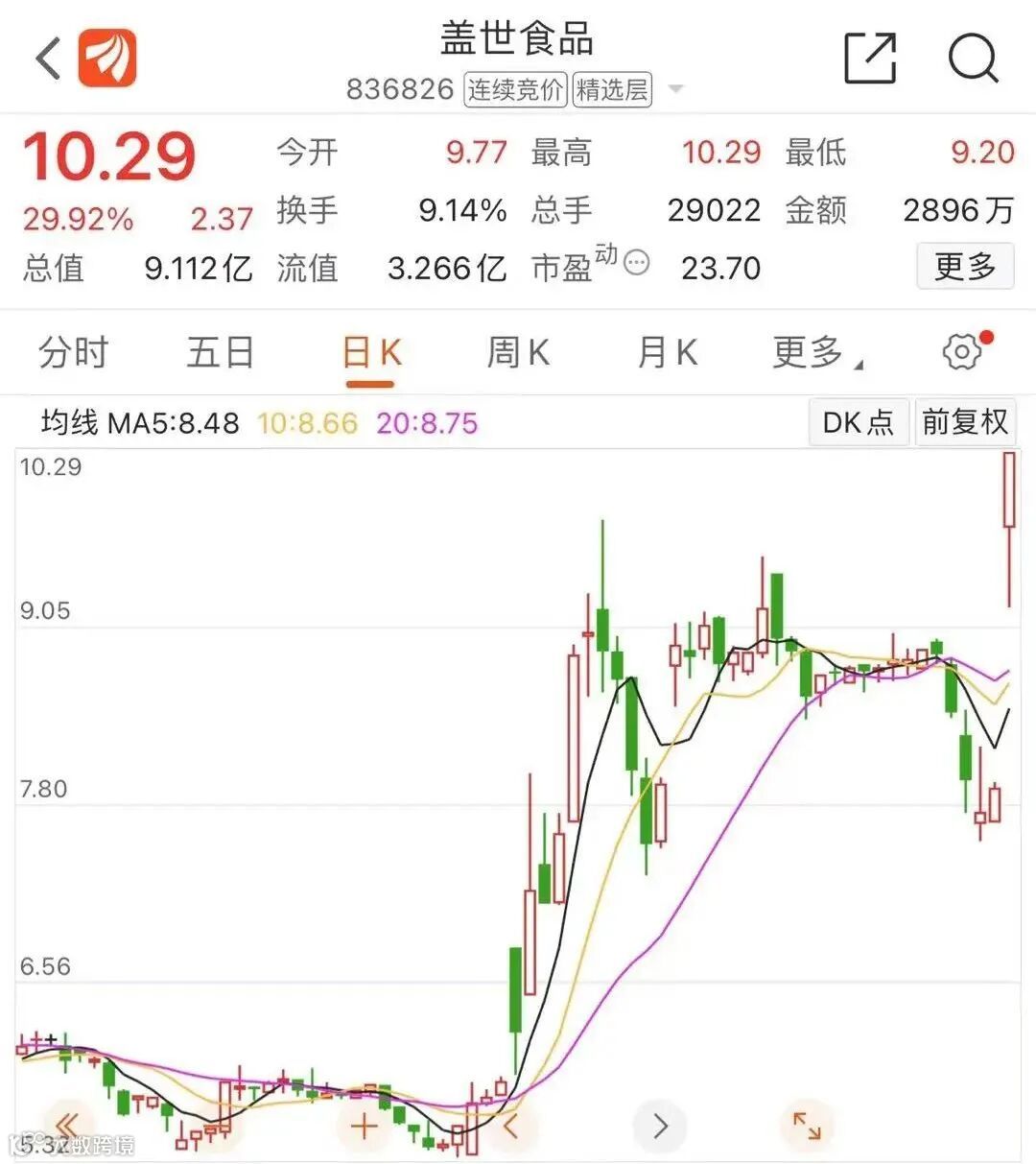This screenshot has width=1036, height=1164.
Task: Switch to the 周K chart tab
Action: pos(518,352)
